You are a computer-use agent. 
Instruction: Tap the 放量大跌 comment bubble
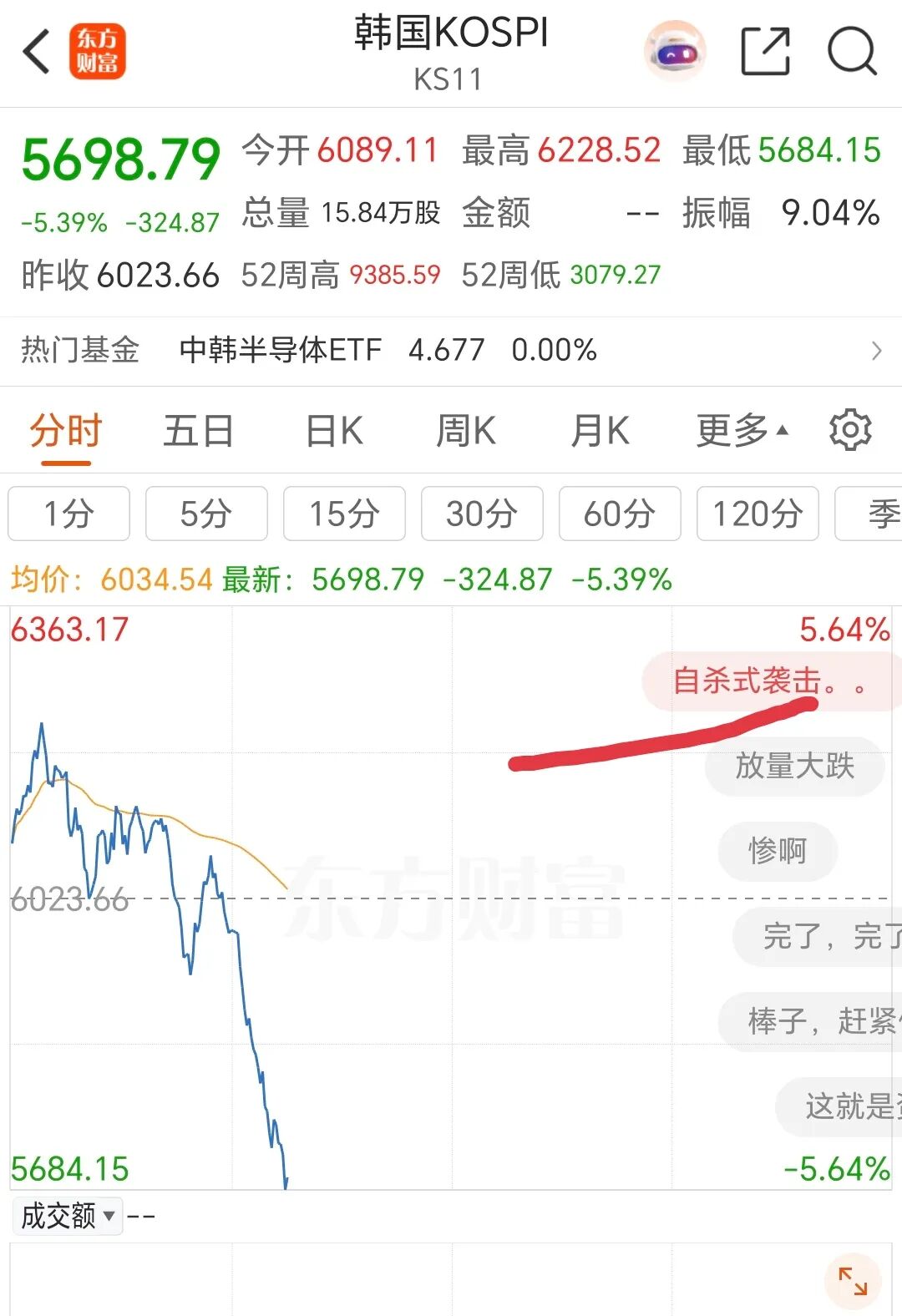(794, 766)
